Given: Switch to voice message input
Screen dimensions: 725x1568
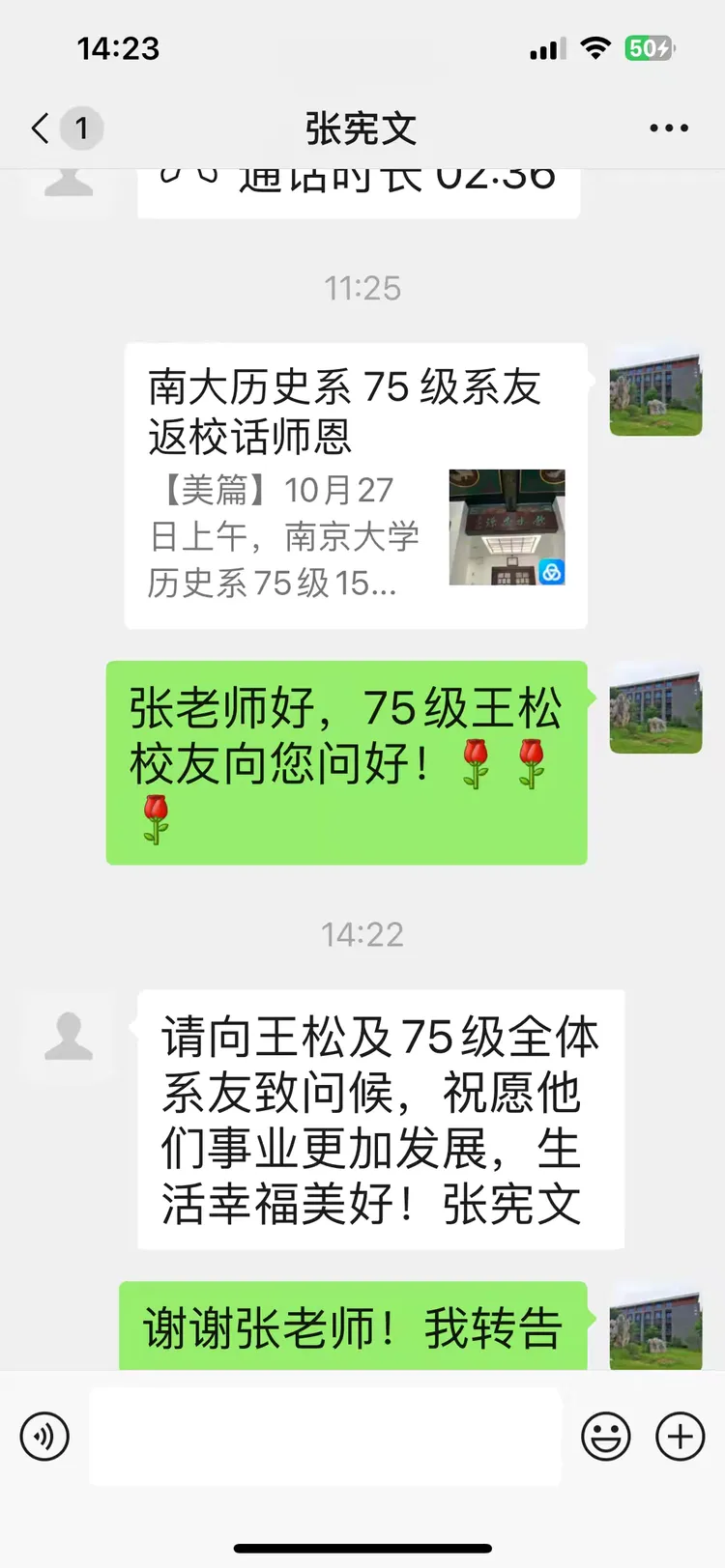Looking at the screenshot, I should (x=44, y=1437).
